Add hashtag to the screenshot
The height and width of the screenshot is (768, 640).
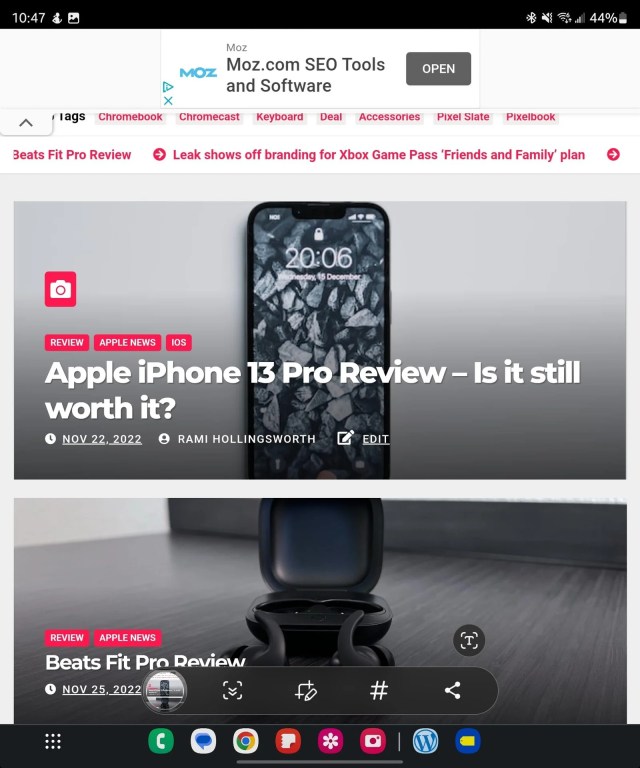[x=379, y=691]
